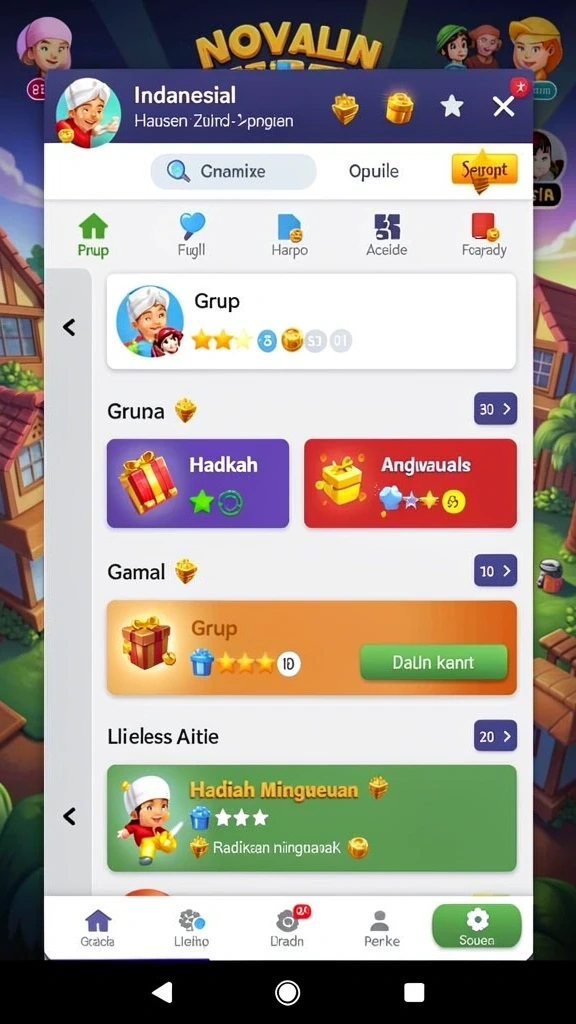Open the red Angwauals card

coord(410,483)
